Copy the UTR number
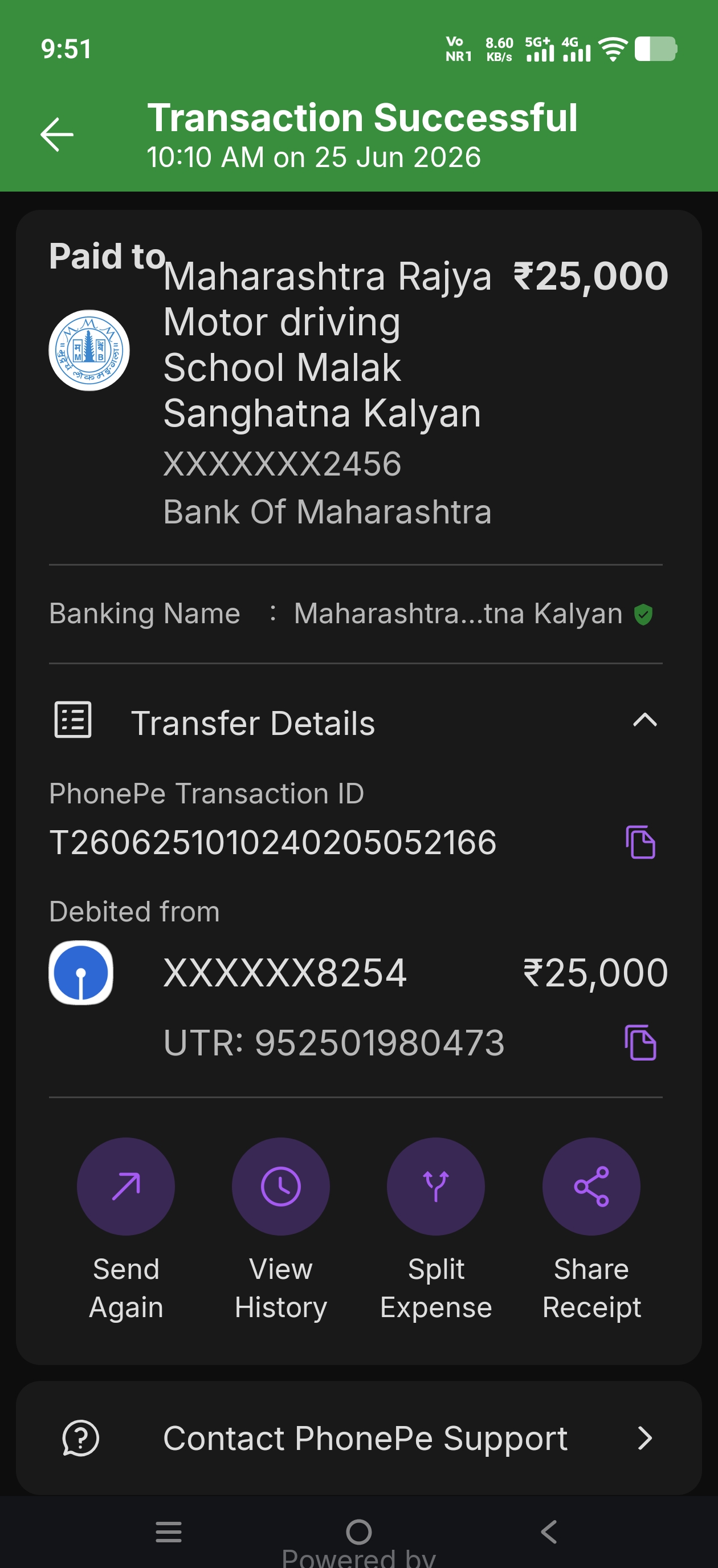 (640, 1043)
